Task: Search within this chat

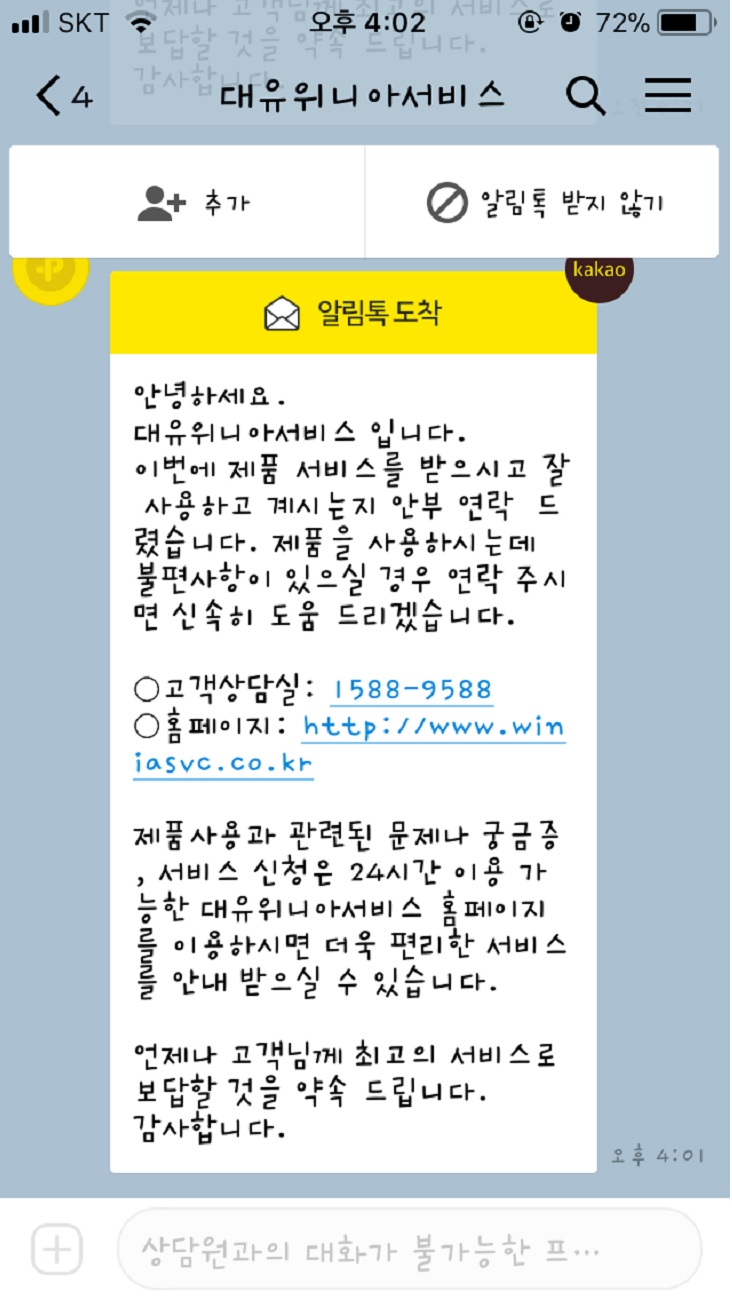Action: [x=585, y=96]
